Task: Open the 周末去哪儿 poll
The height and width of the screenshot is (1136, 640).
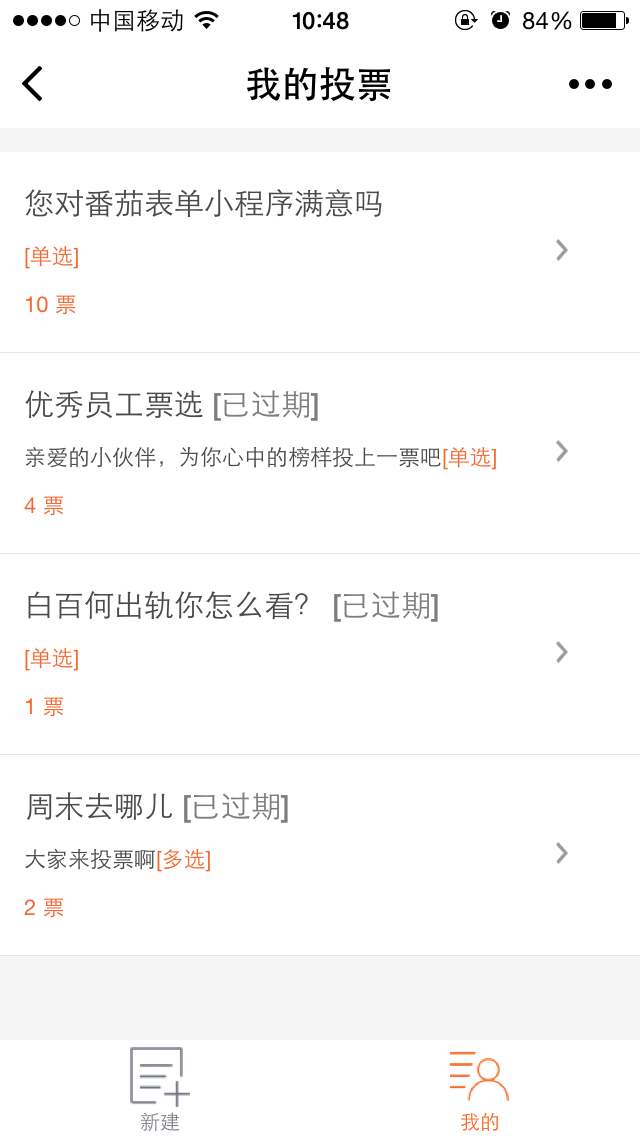Action: tap(320, 855)
